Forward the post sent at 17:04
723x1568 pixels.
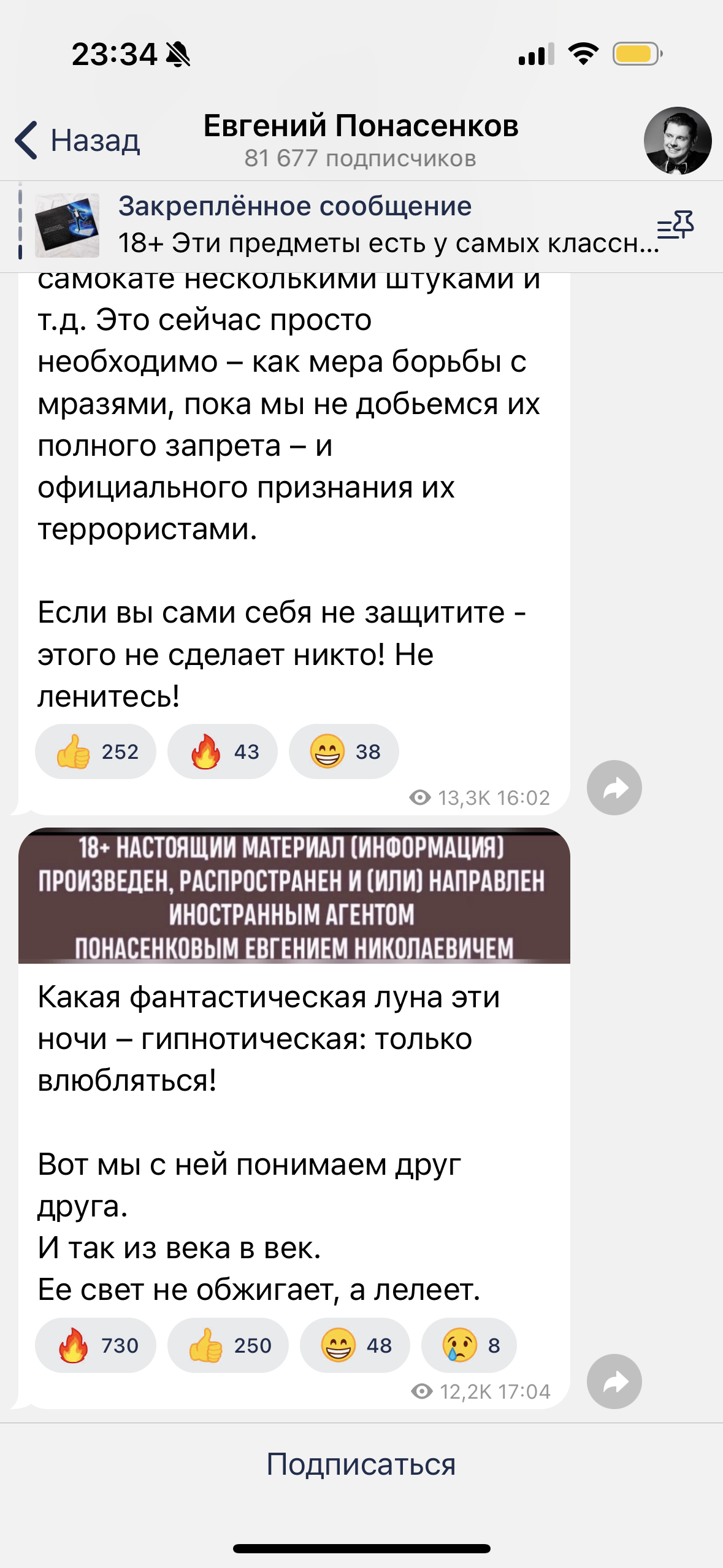(x=614, y=1382)
